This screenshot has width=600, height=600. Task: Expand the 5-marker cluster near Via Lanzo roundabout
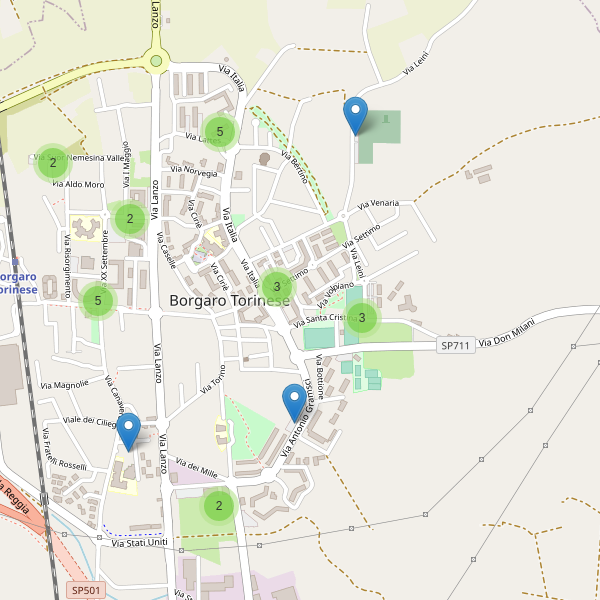(220, 132)
